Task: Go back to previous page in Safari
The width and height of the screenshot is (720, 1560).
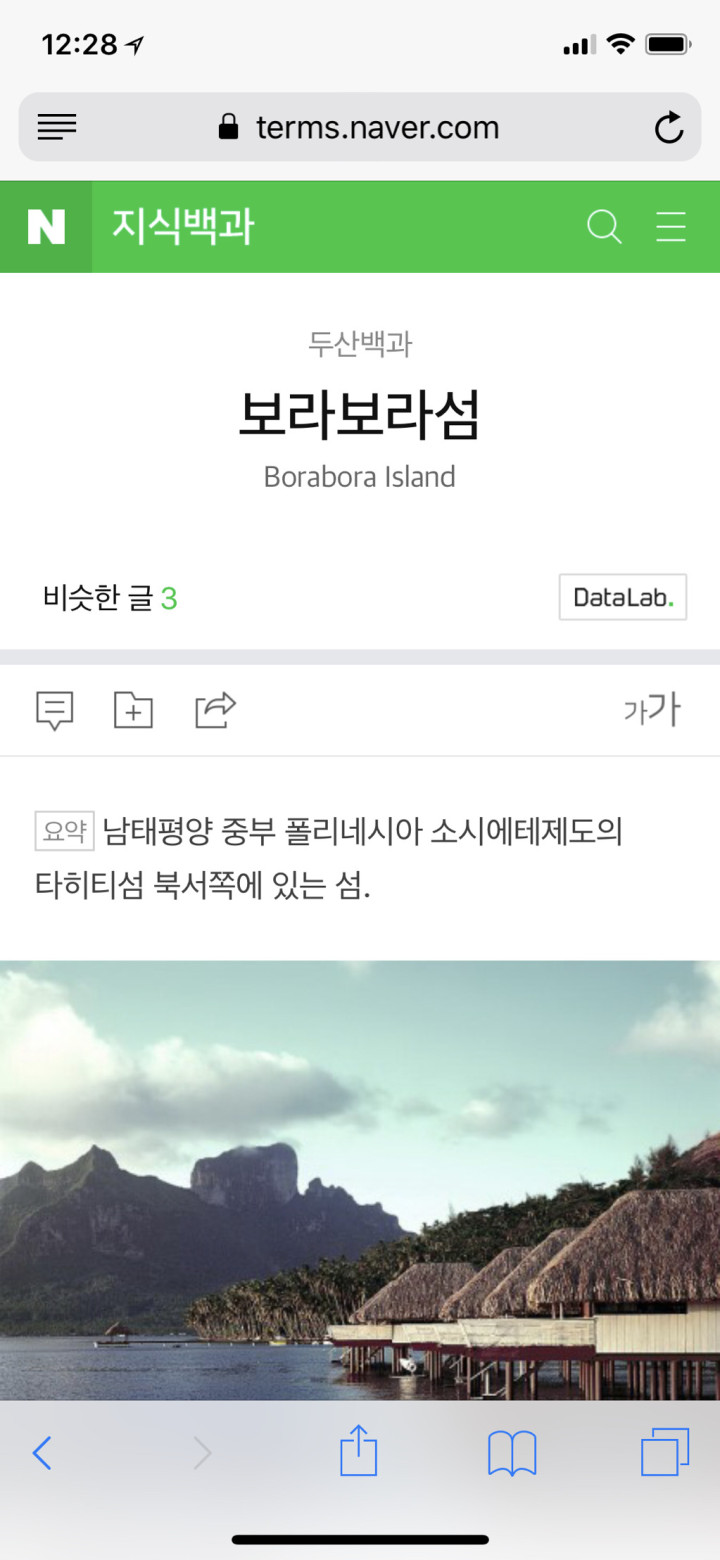Action: pyautogui.click(x=41, y=1453)
